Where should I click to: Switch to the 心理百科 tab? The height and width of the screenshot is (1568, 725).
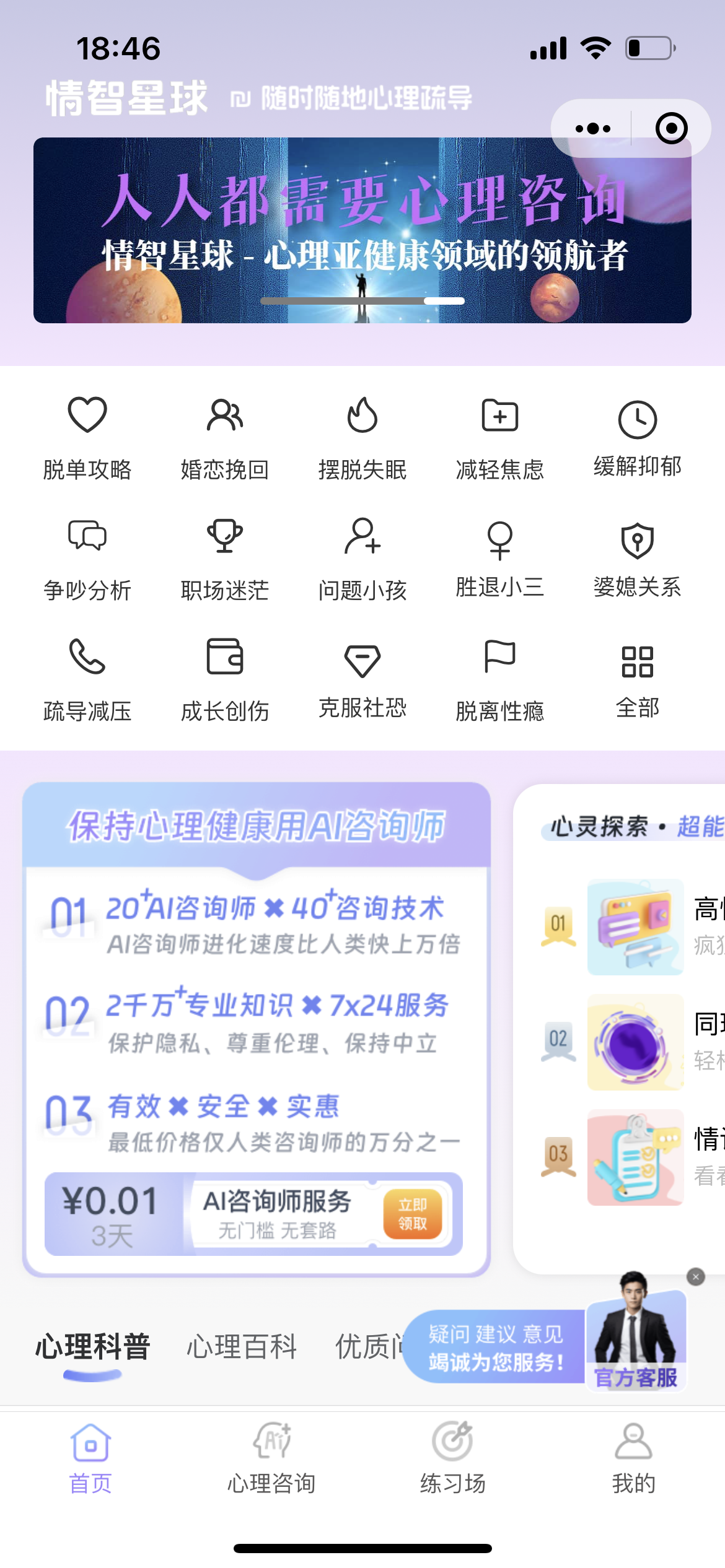click(242, 1347)
